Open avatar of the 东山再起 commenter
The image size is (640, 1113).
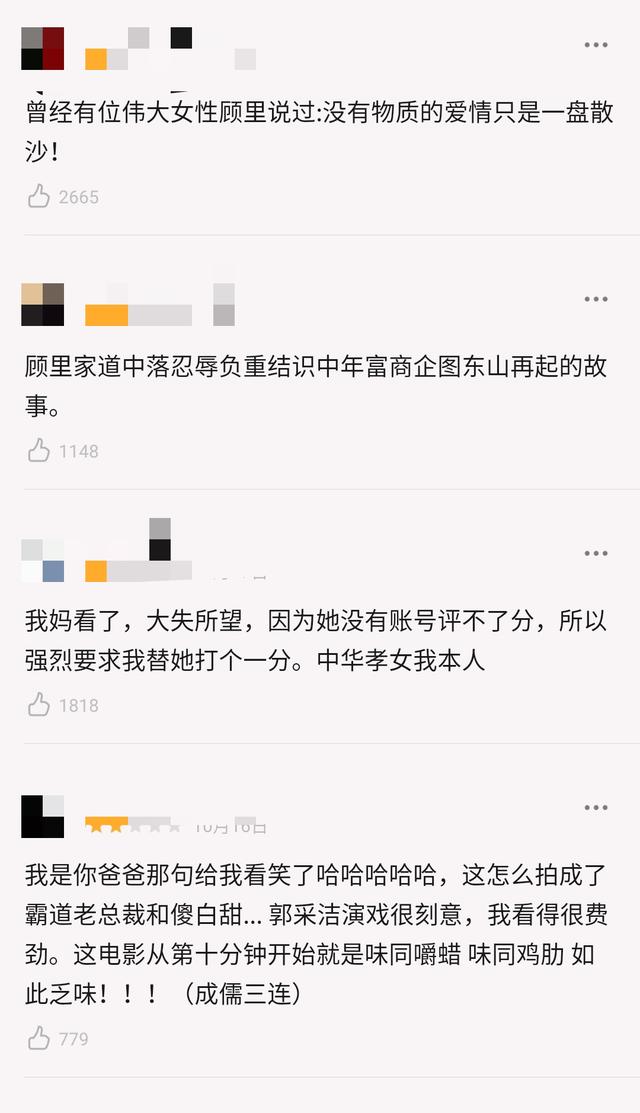(43, 304)
